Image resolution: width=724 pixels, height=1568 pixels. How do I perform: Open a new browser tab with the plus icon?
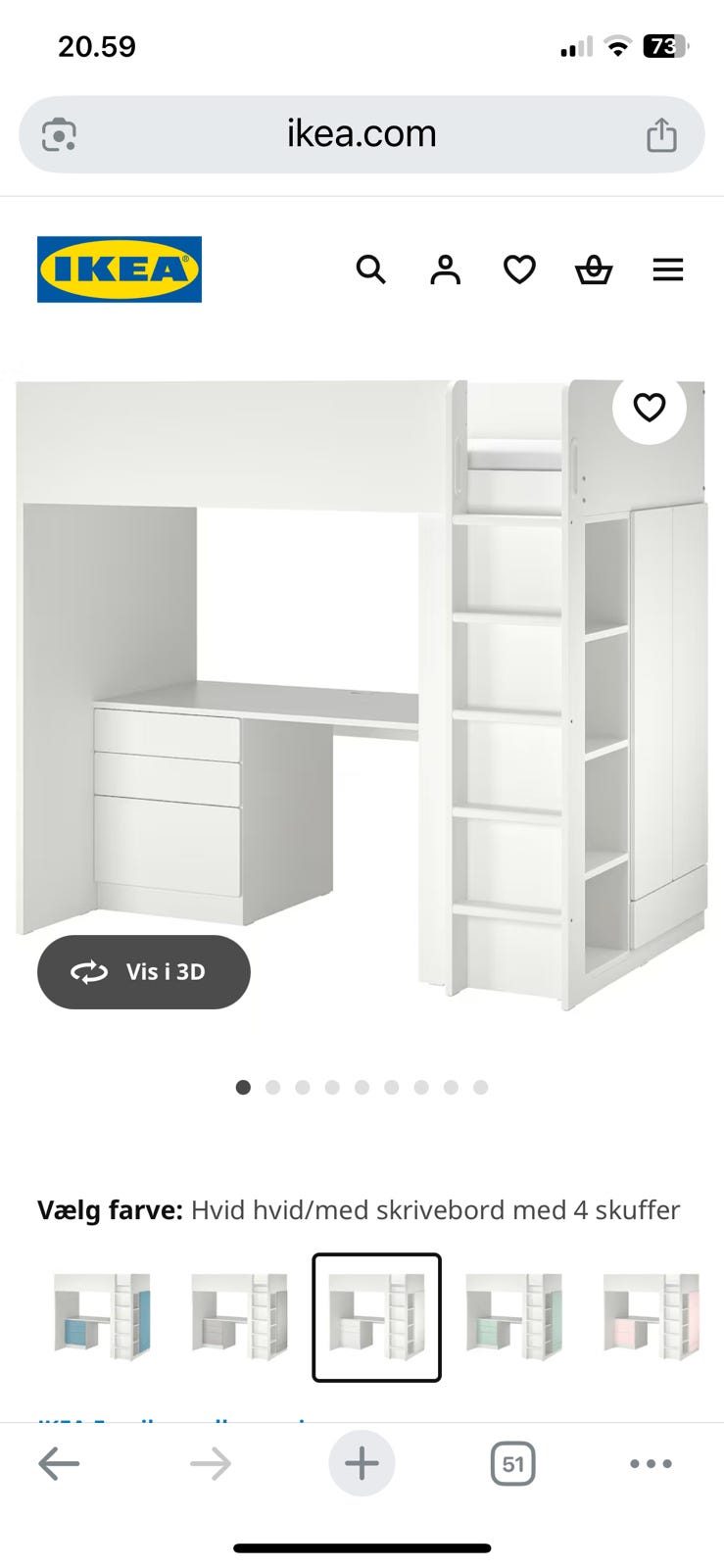click(362, 1463)
